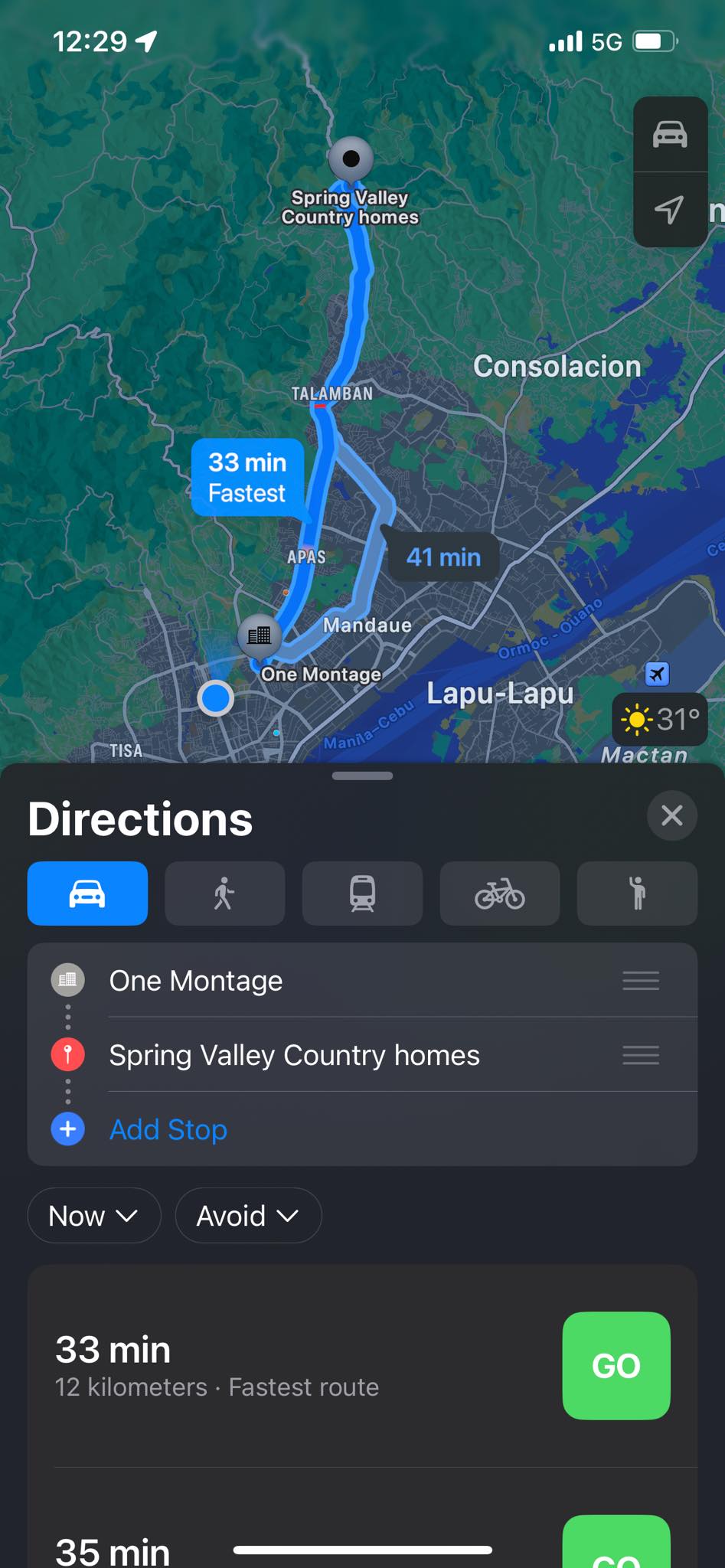Select the 33 min Fastest route label
Viewport: 725px width, 1568px height.
point(247,478)
